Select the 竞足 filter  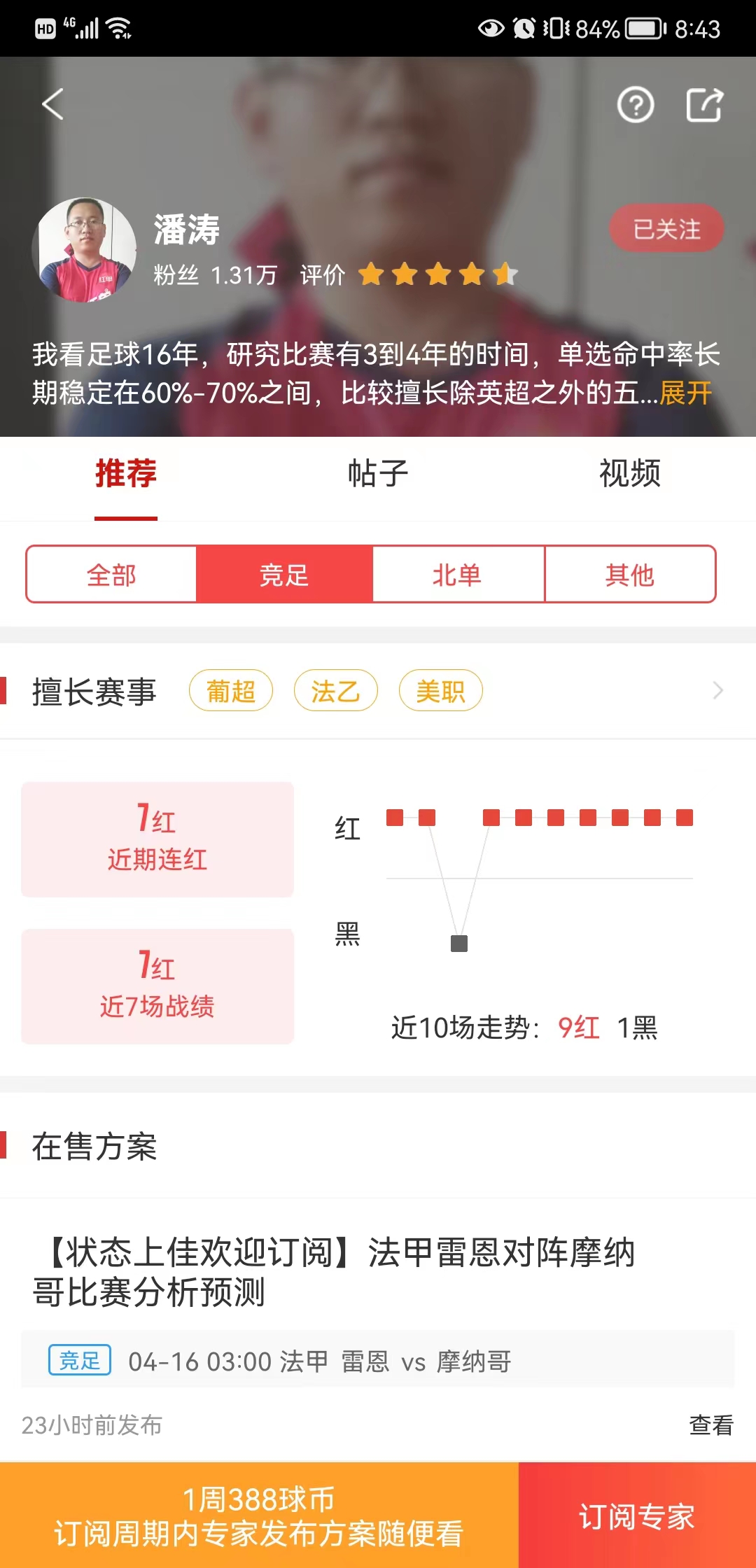(283, 575)
